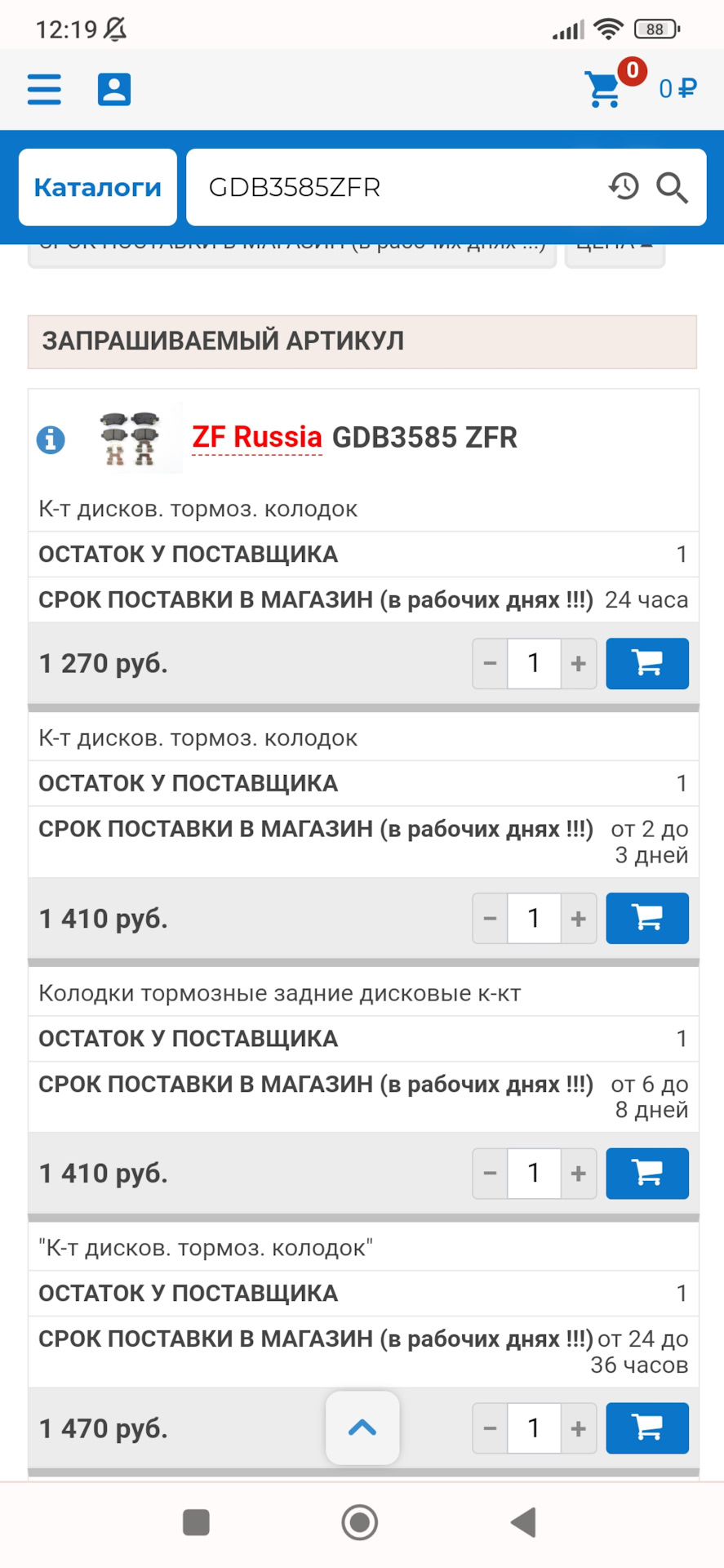Increase quantity for the 6–8 days offer

579,1174
